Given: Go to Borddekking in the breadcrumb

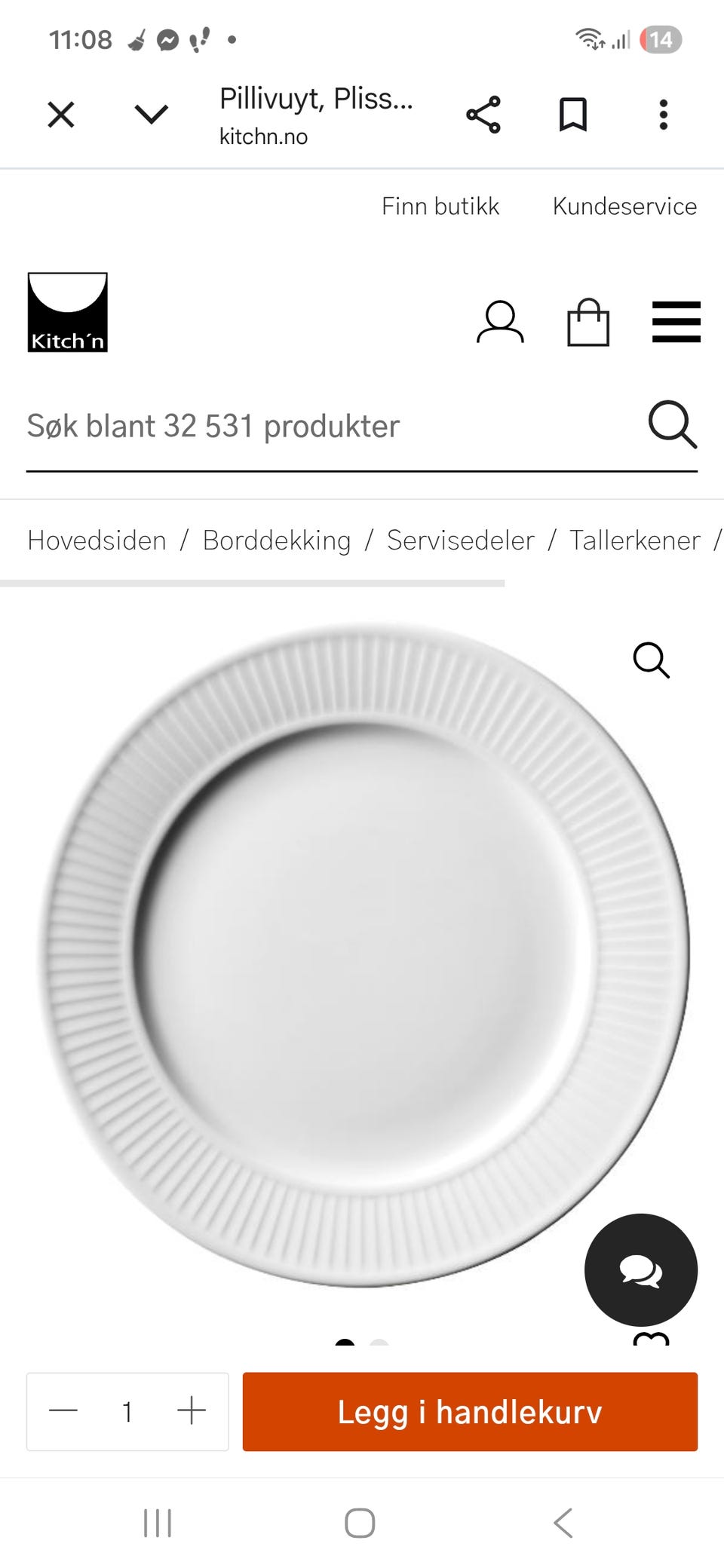Looking at the screenshot, I should tap(275, 541).
